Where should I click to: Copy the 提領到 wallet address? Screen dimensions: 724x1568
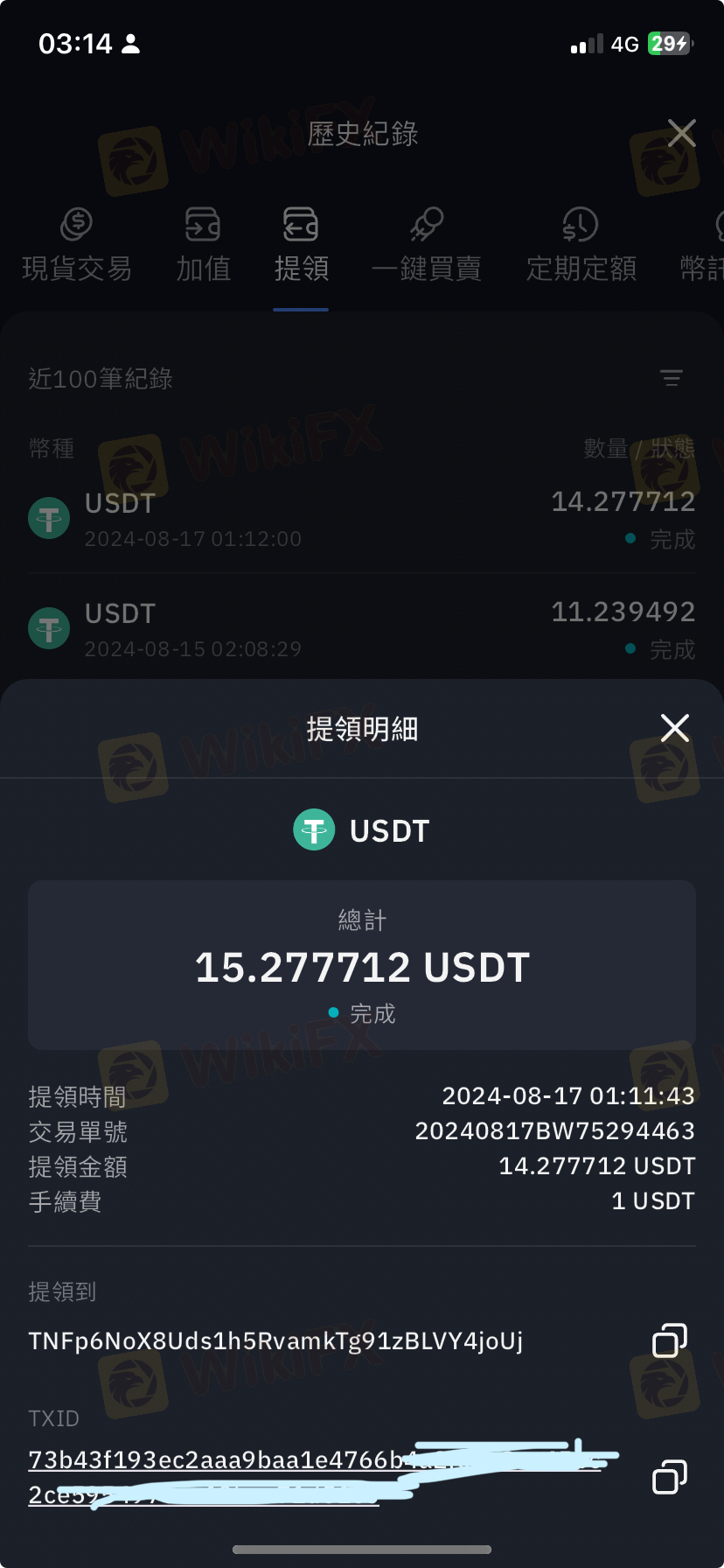pos(670,1340)
